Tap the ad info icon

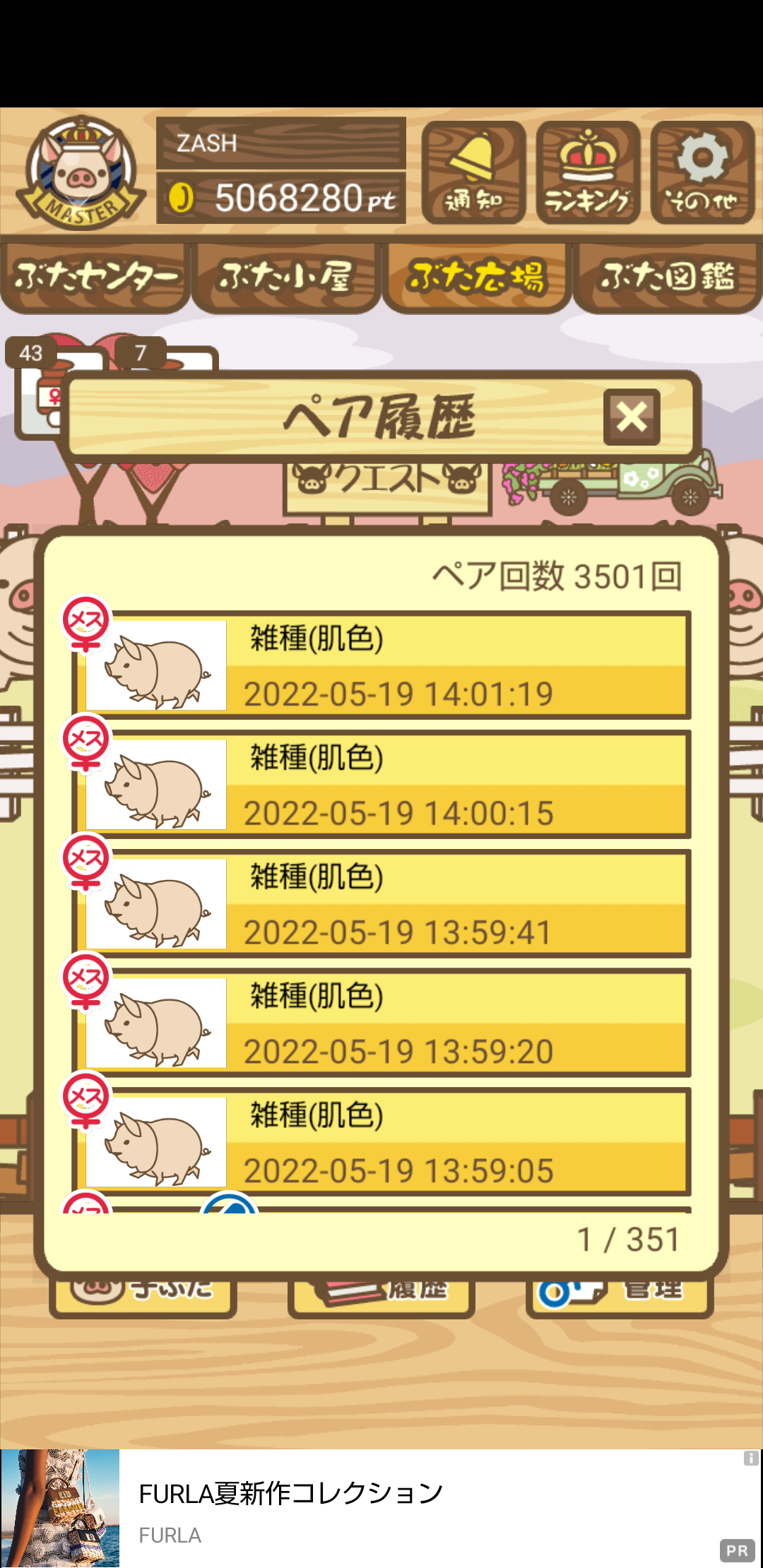click(751, 1458)
